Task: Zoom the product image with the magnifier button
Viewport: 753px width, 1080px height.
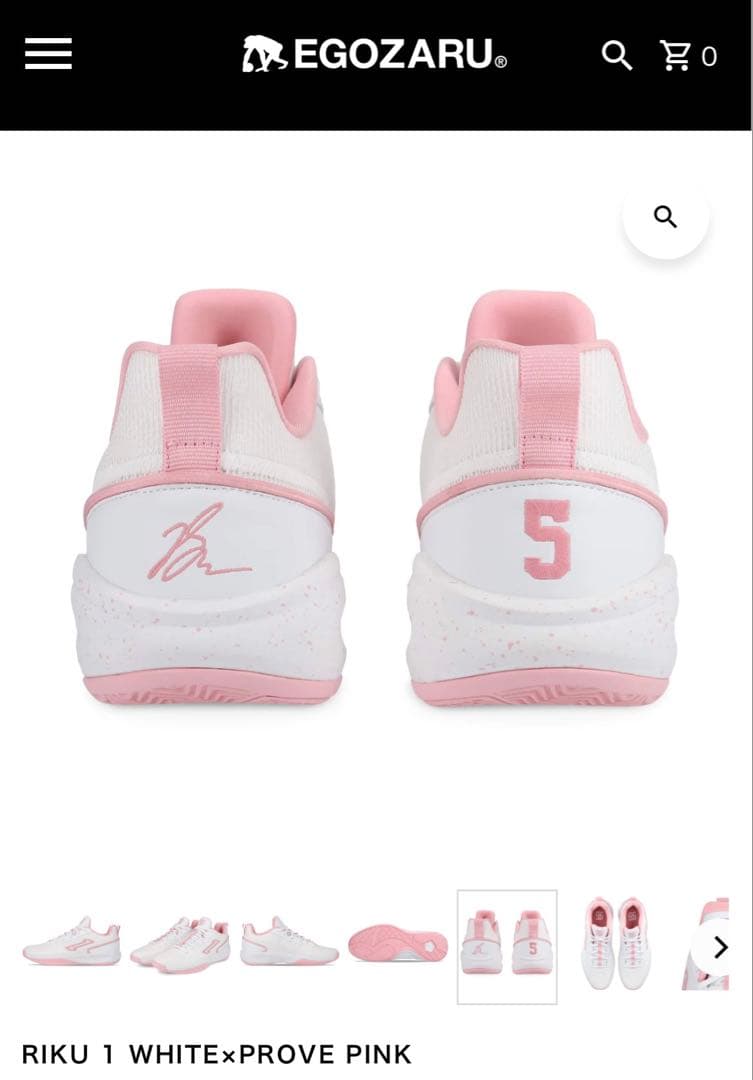Action: pyautogui.click(x=665, y=217)
